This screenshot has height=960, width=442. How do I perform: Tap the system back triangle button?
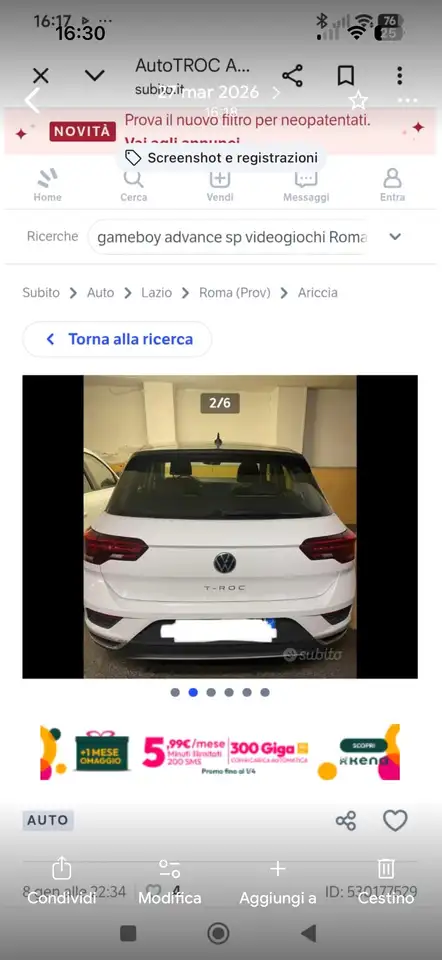pyautogui.click(x=309, y=934)
